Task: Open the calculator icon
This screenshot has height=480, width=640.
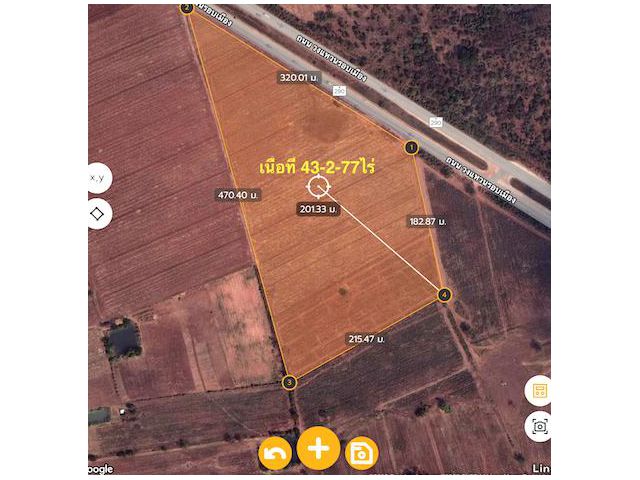Action: coord(539,390)
